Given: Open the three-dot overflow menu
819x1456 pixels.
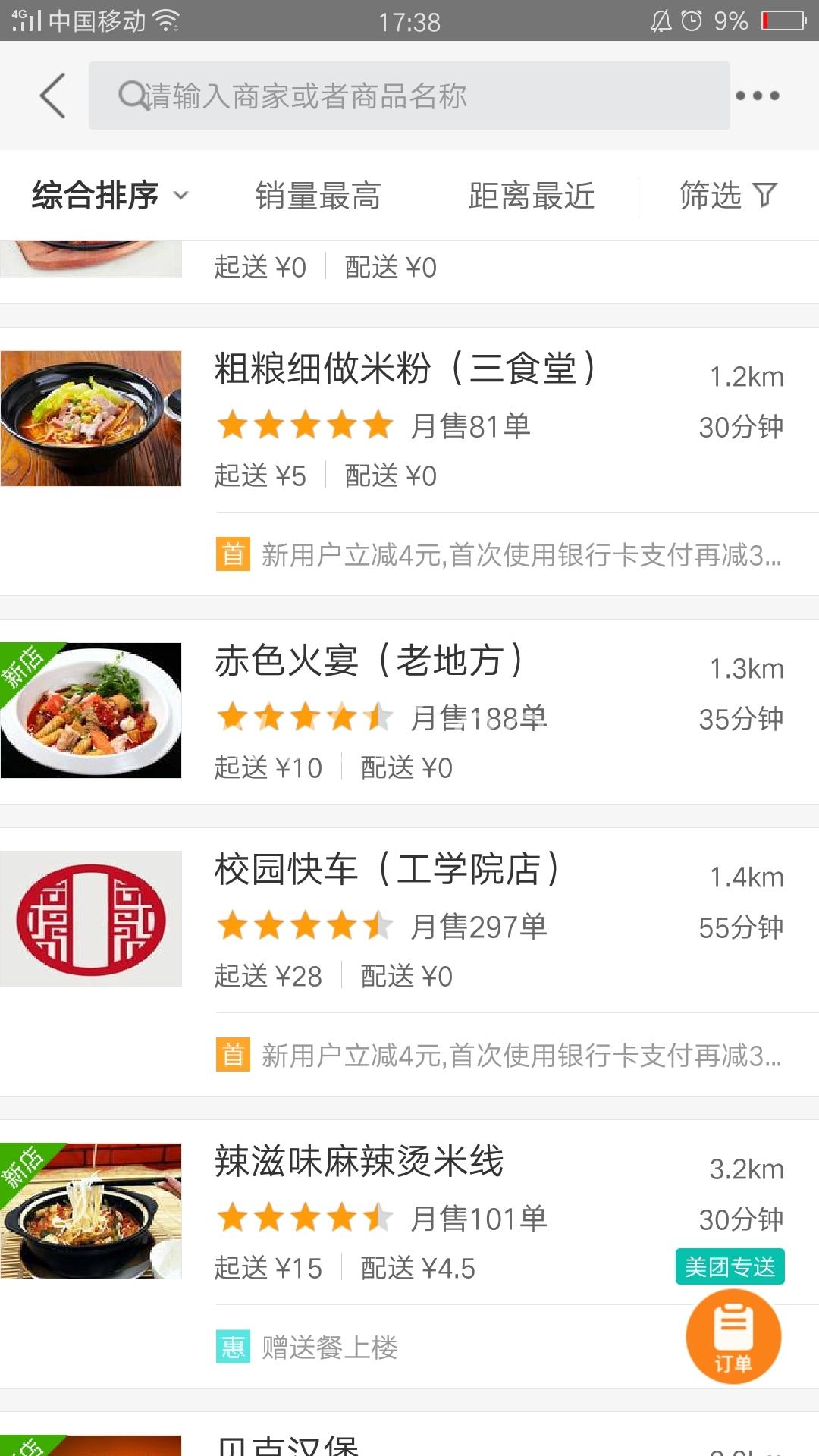Looking at the screenshot, I should click(758, 96).
